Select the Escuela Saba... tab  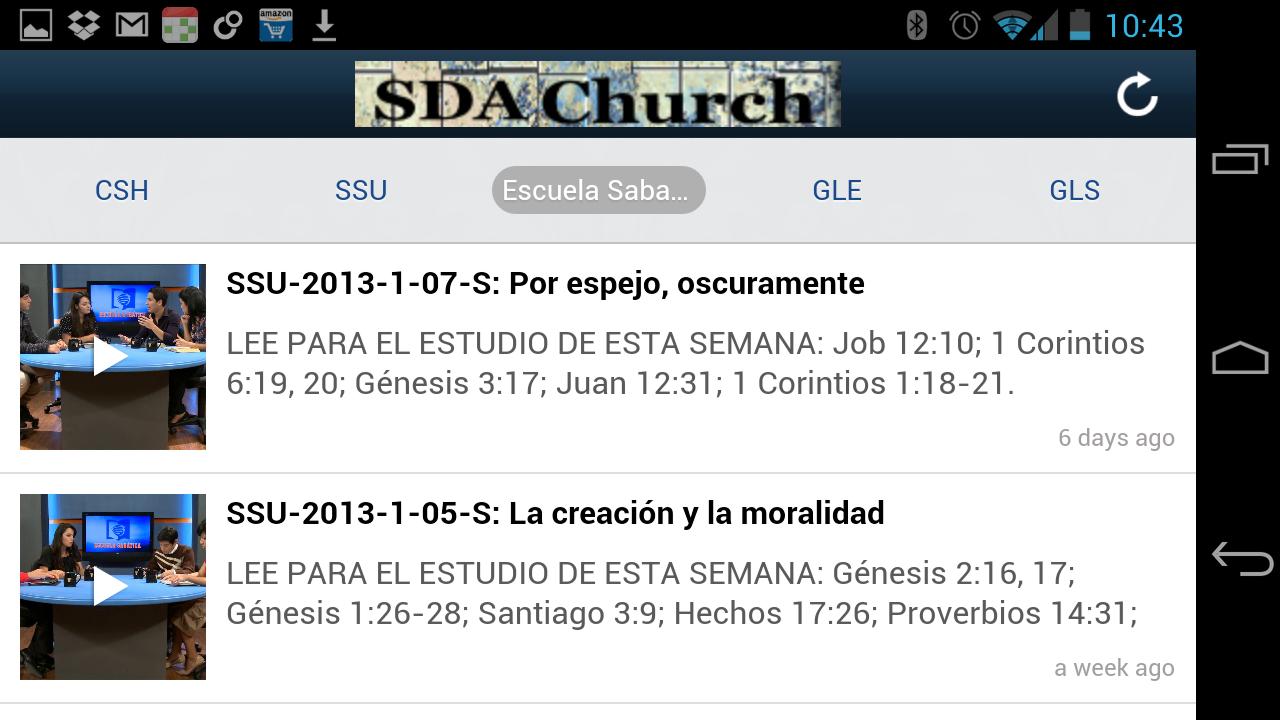(598, 190)
